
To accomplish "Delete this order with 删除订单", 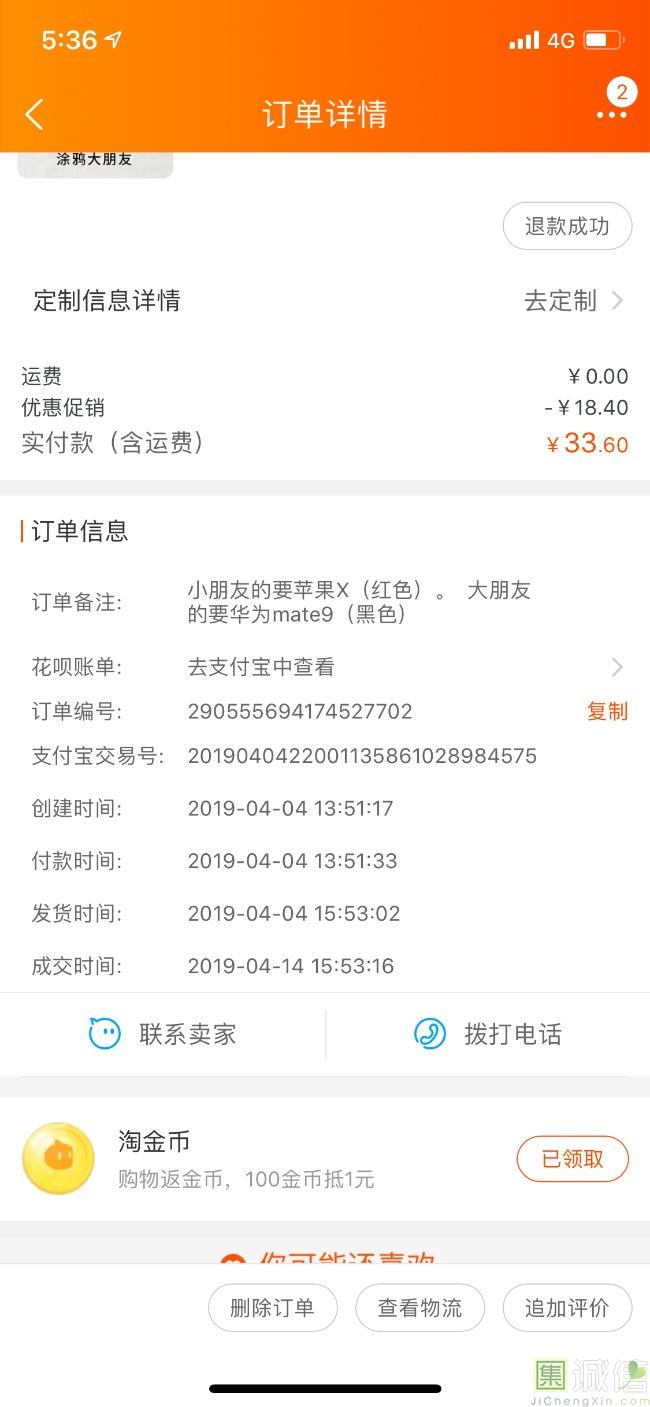I will (x=272, y=1307).
